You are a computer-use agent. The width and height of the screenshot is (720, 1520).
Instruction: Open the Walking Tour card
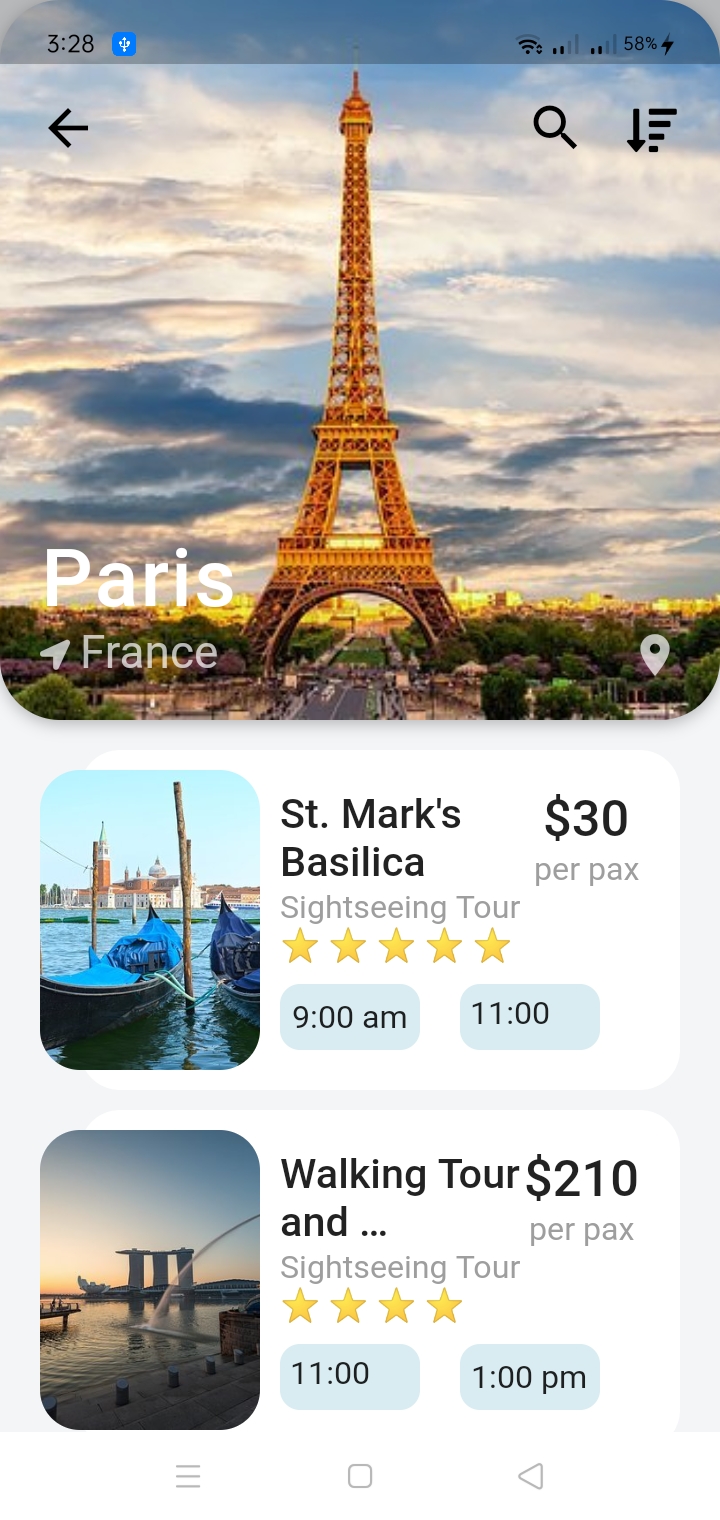point(360,1272)
